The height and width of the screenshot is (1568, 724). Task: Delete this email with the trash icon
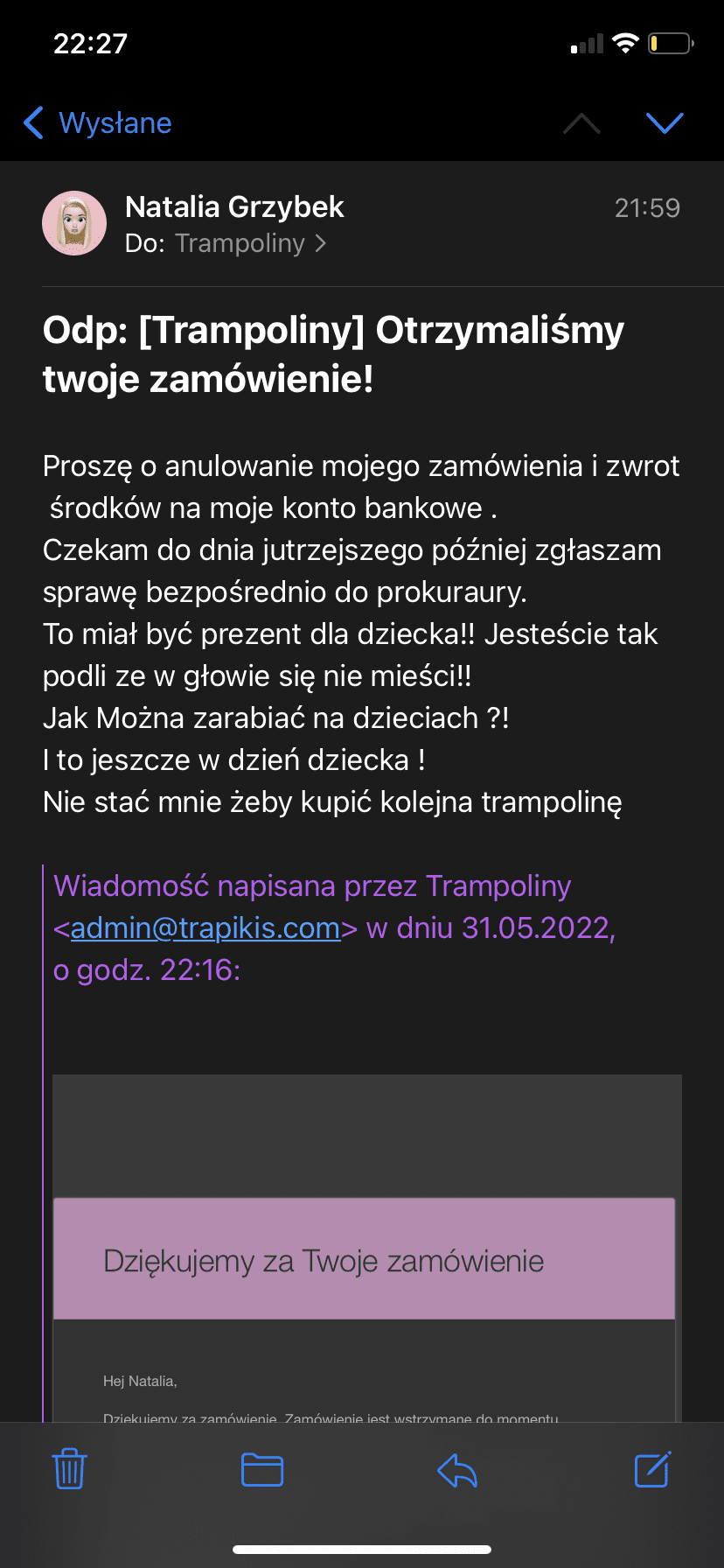click(69, 1469)
